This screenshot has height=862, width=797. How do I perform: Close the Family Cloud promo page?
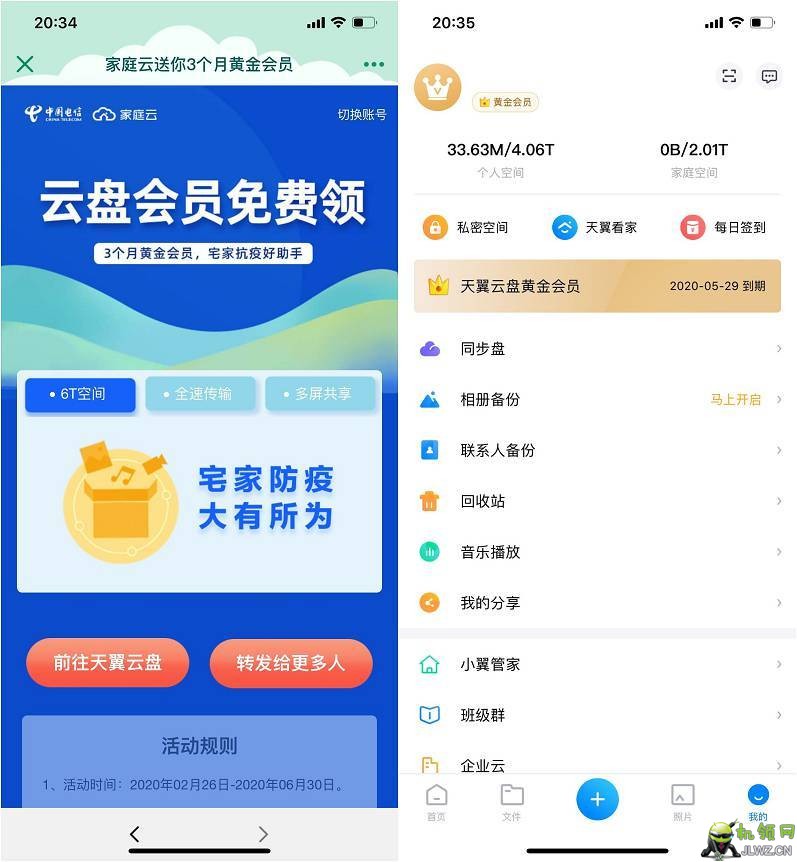pos(25,64)
